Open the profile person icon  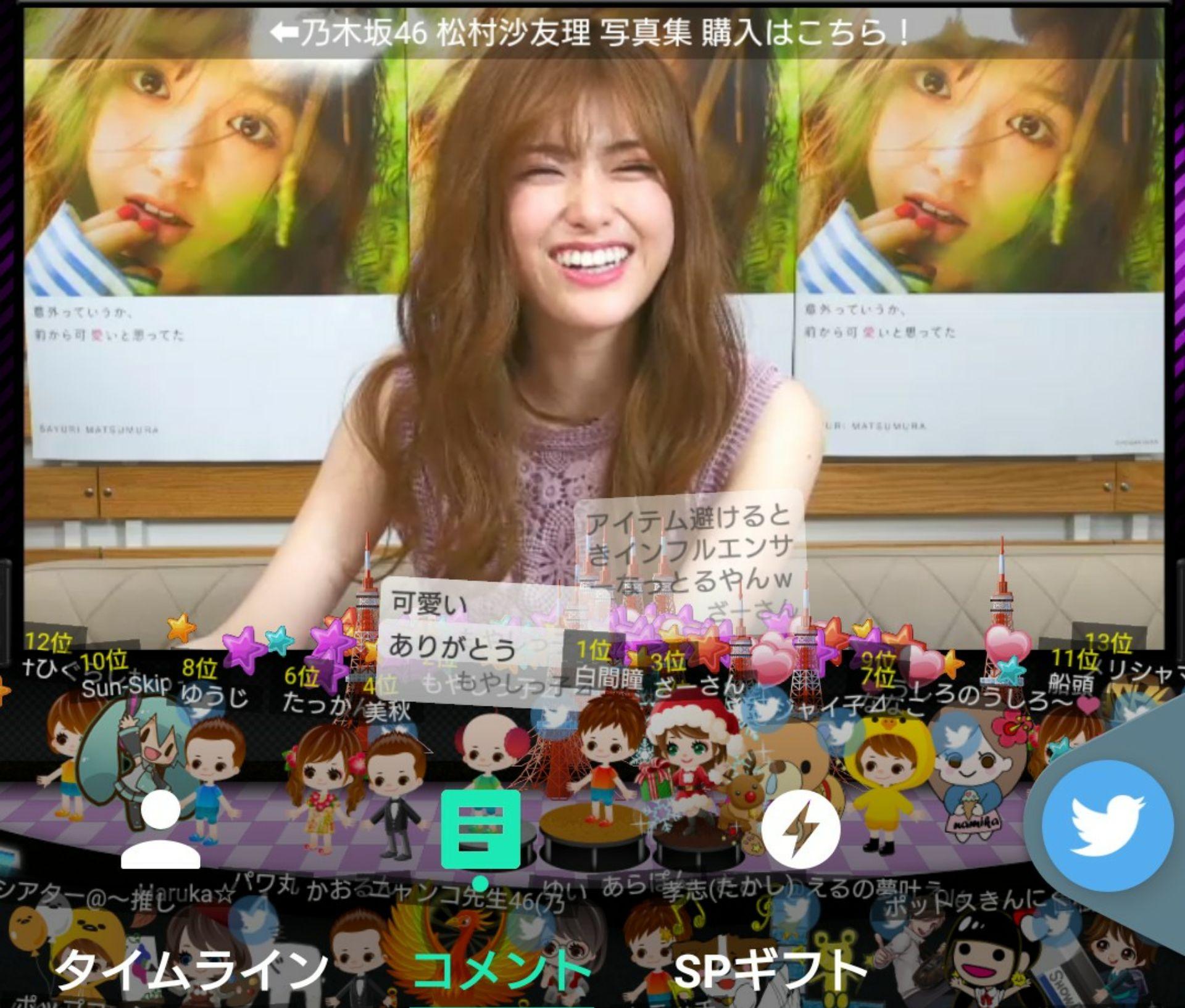pos(160,829)
